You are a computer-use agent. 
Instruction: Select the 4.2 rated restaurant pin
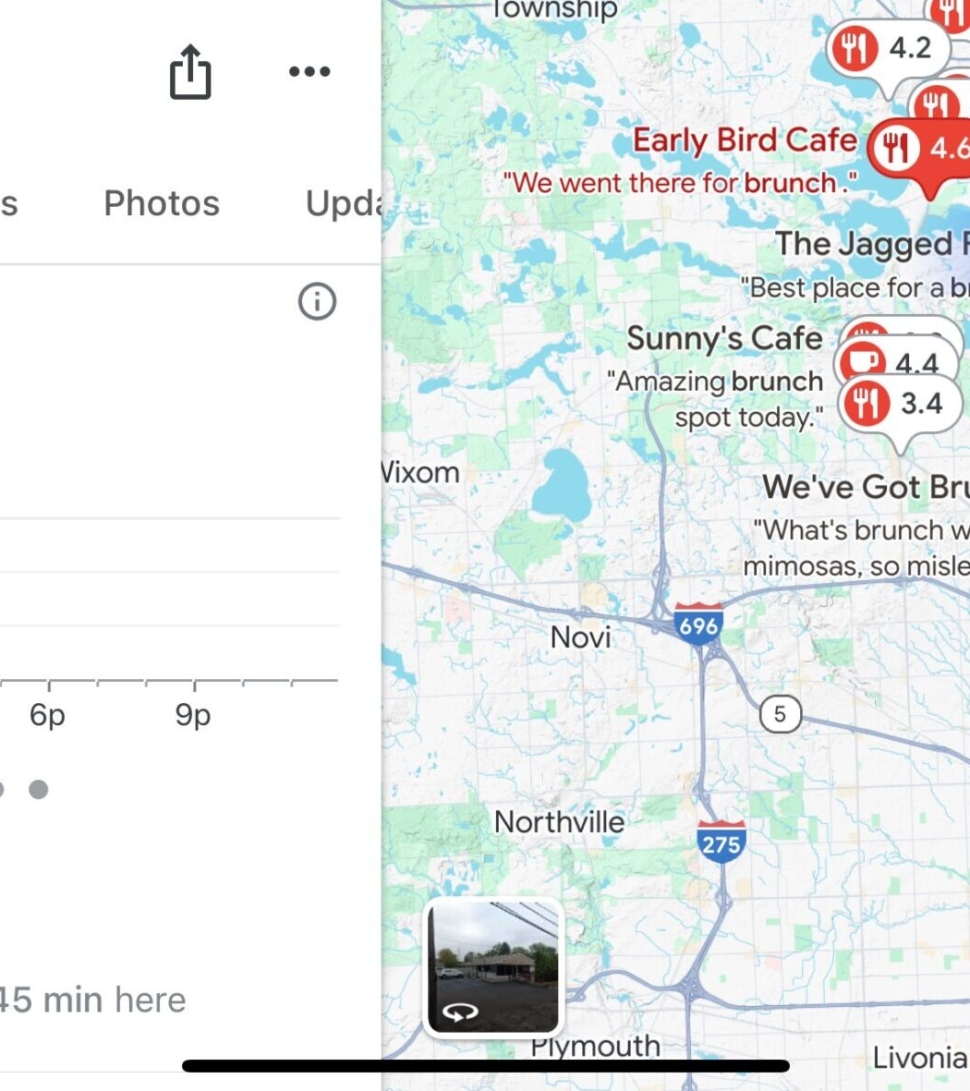(x=886, y=48)
